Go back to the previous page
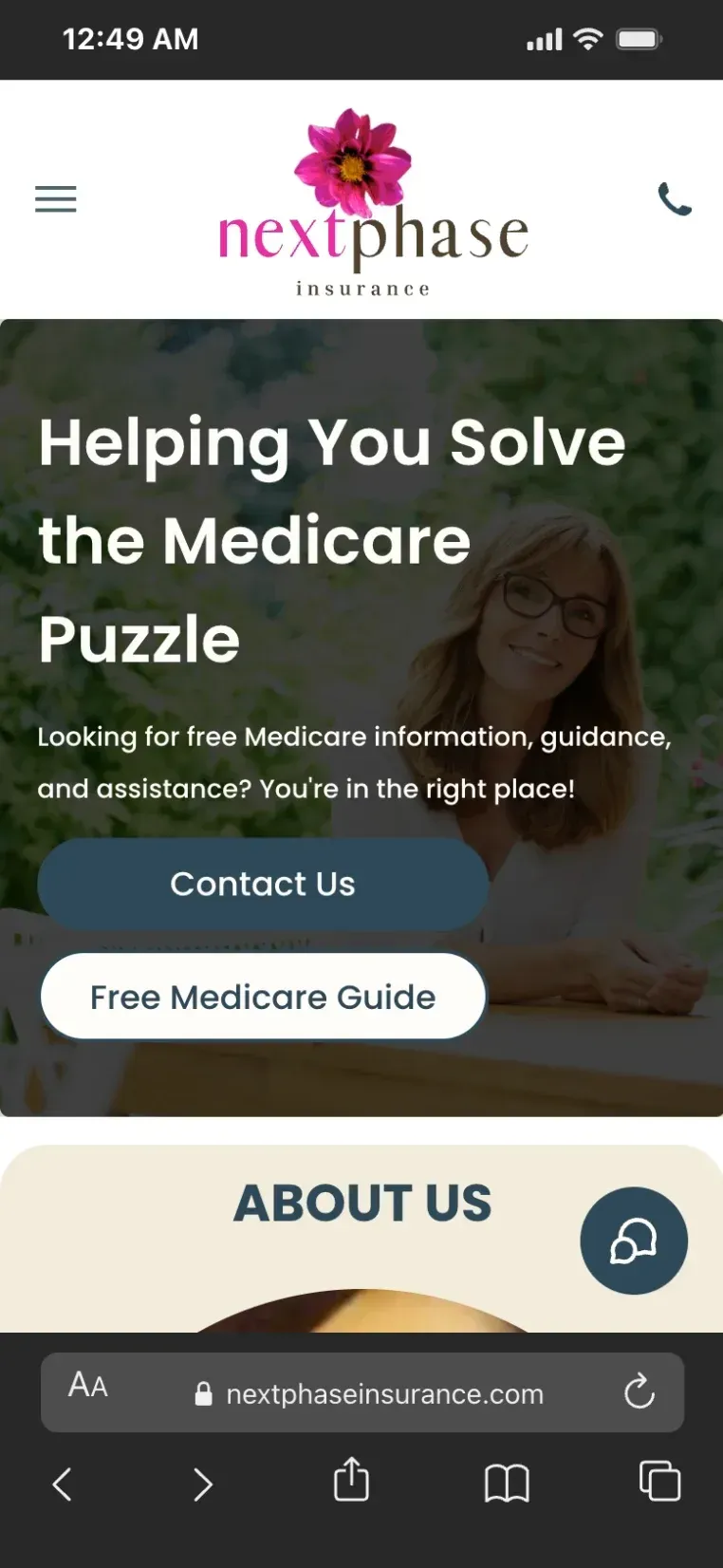Viewport: 723px width, 1568px height. 63,1483
